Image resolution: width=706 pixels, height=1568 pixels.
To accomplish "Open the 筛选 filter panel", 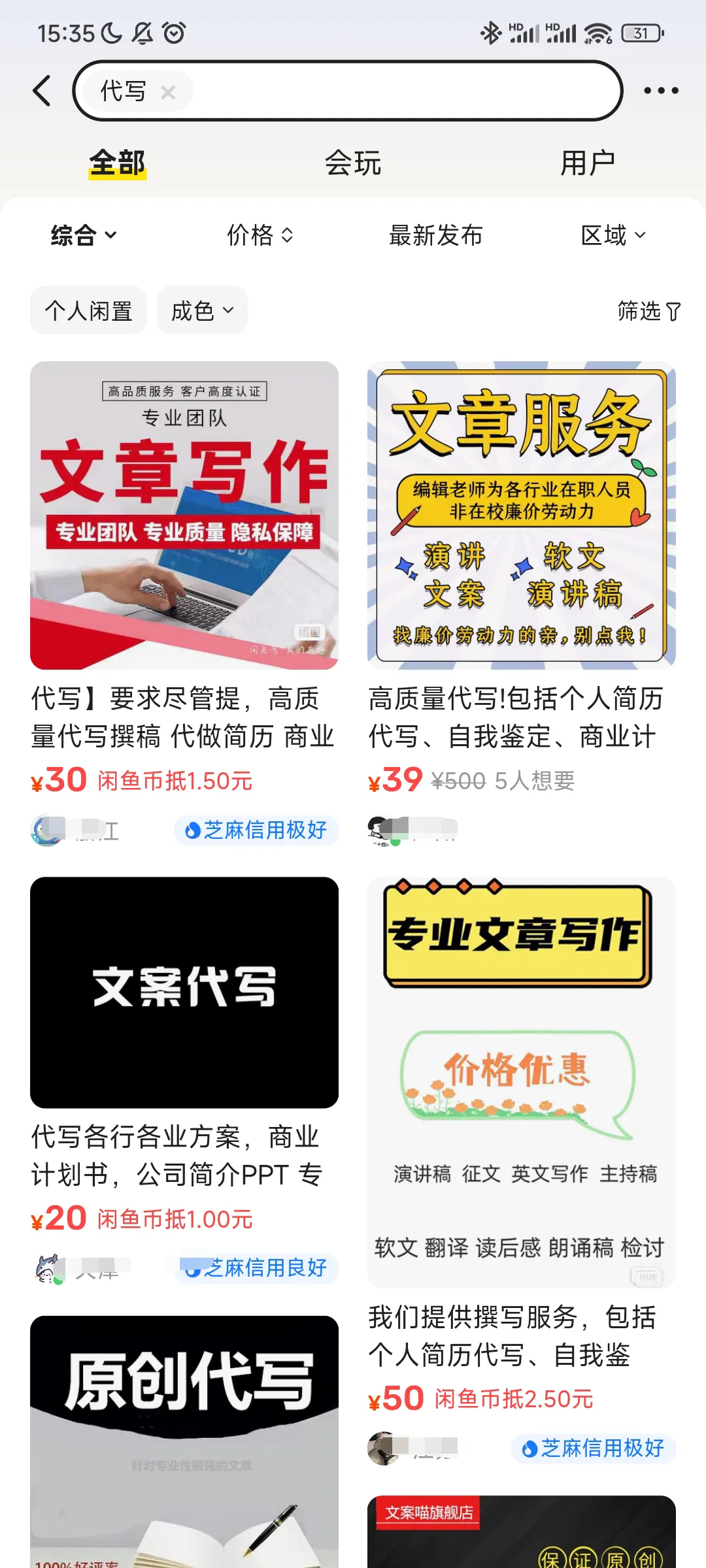I will tap(648, 311).
